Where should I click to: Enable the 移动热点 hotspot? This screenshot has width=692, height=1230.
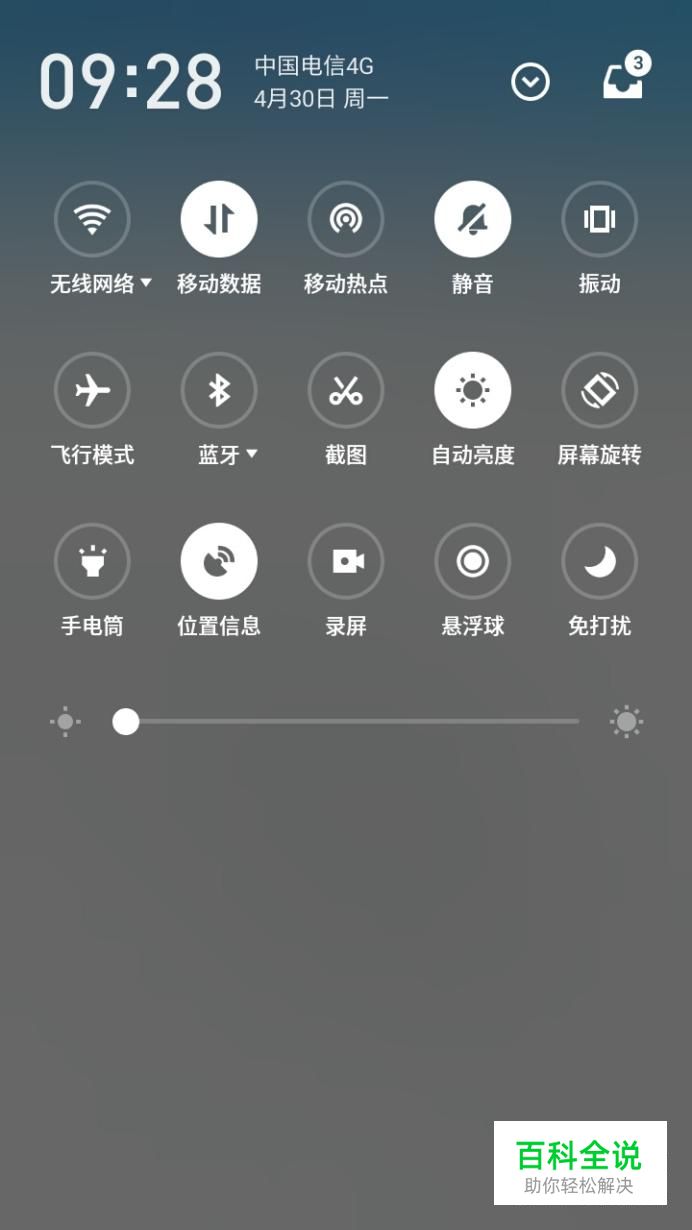tap(346, 219)
